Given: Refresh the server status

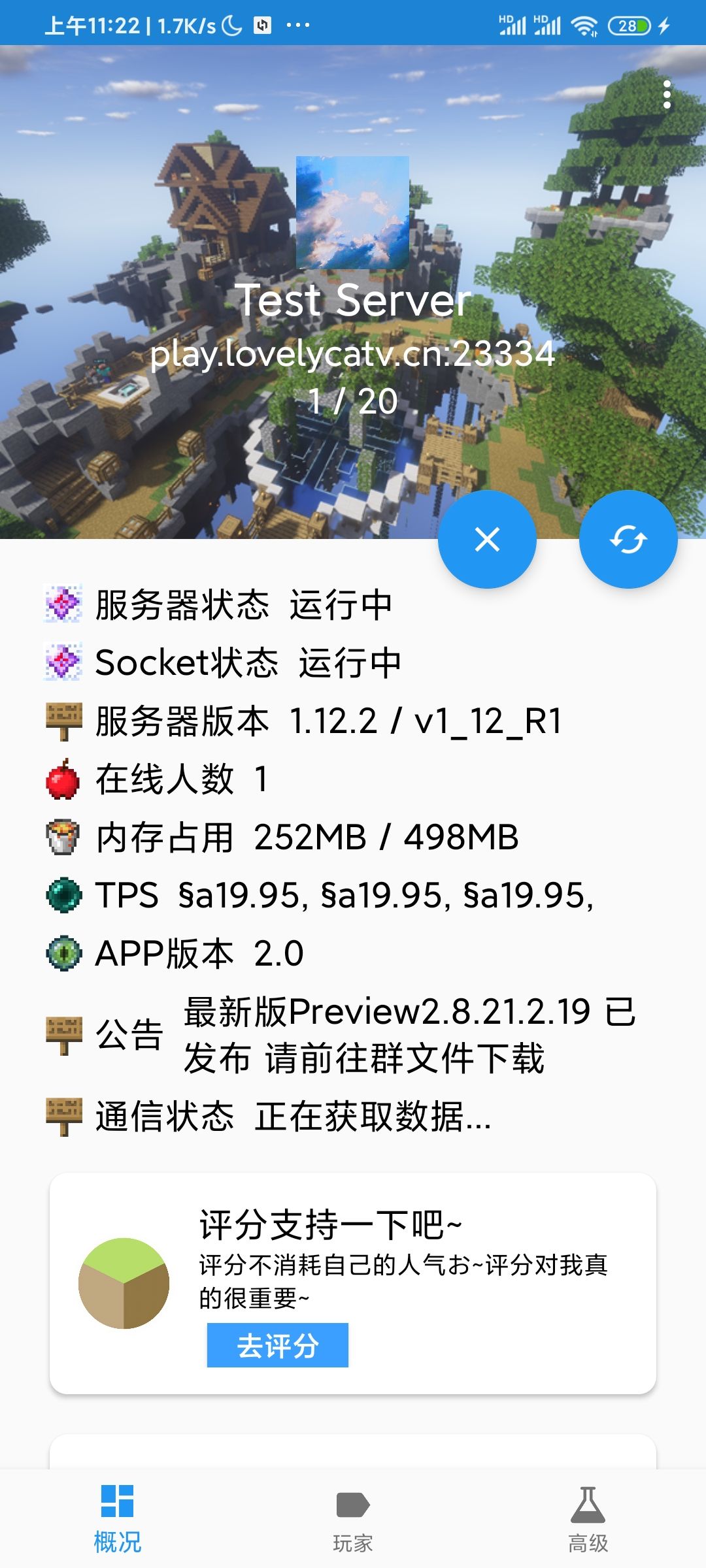Looking at the screenshot, I should pos(628,540).
